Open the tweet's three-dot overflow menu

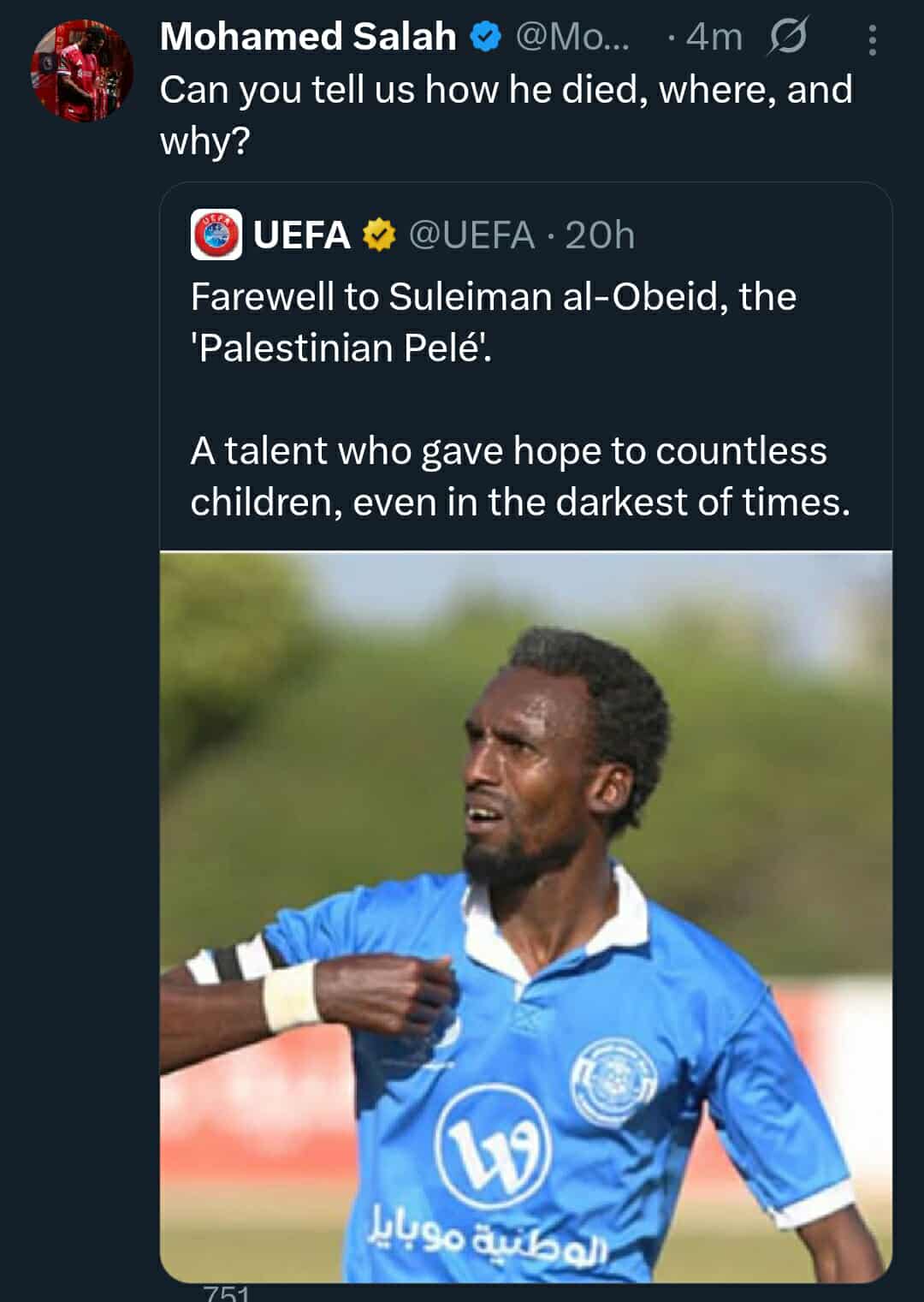(872, 40)
